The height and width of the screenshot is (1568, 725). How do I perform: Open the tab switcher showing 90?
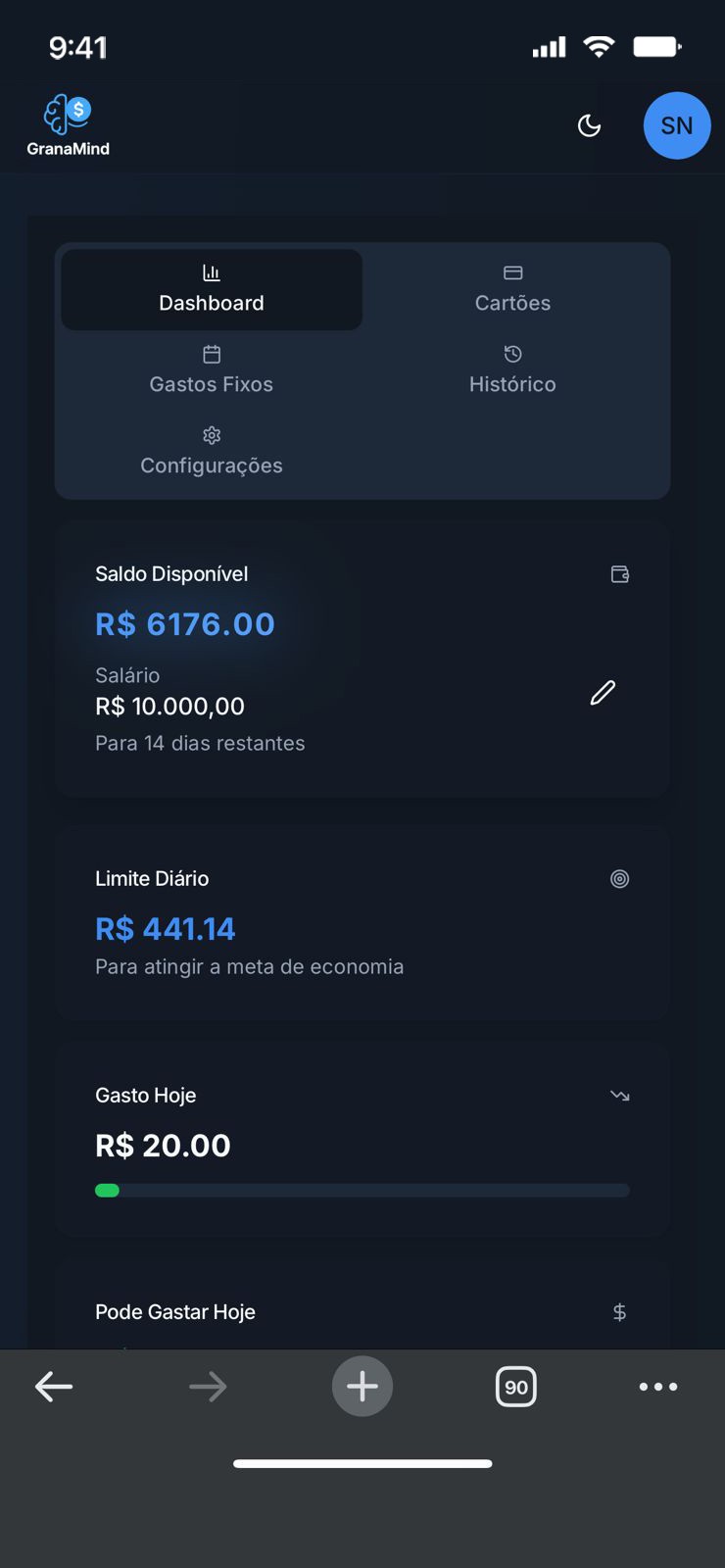[x=516, y=1386]
